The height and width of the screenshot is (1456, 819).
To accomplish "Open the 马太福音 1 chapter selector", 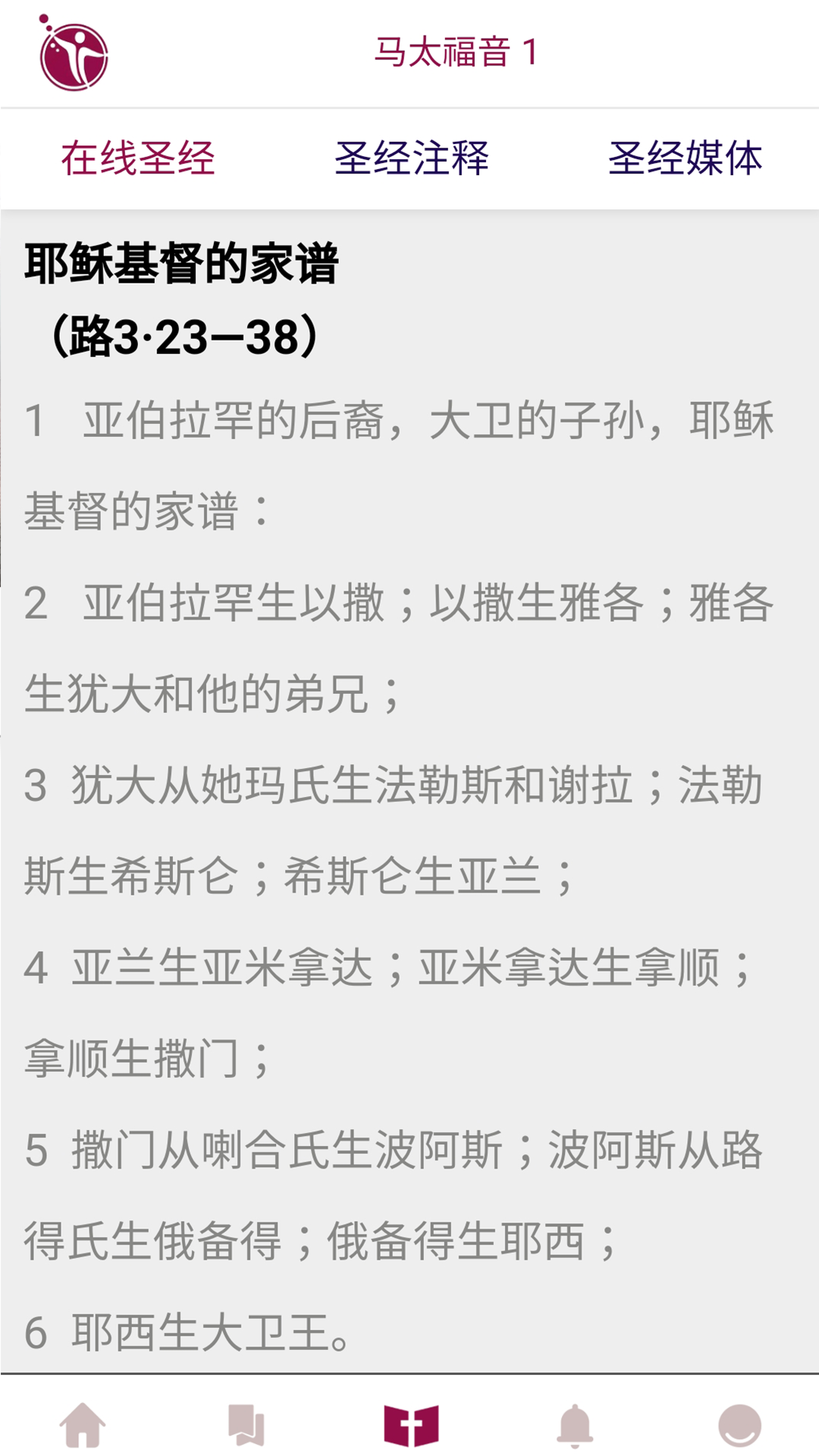I will pos(456,53).
